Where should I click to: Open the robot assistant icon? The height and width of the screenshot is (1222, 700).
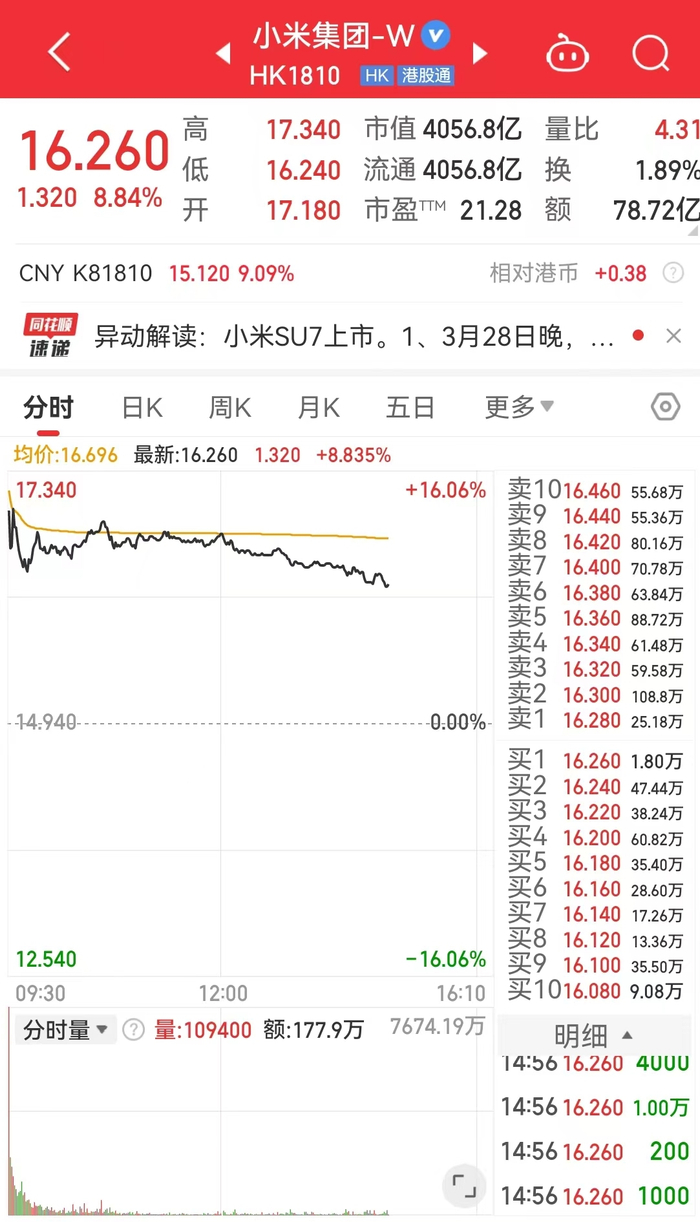pos(567,52)
